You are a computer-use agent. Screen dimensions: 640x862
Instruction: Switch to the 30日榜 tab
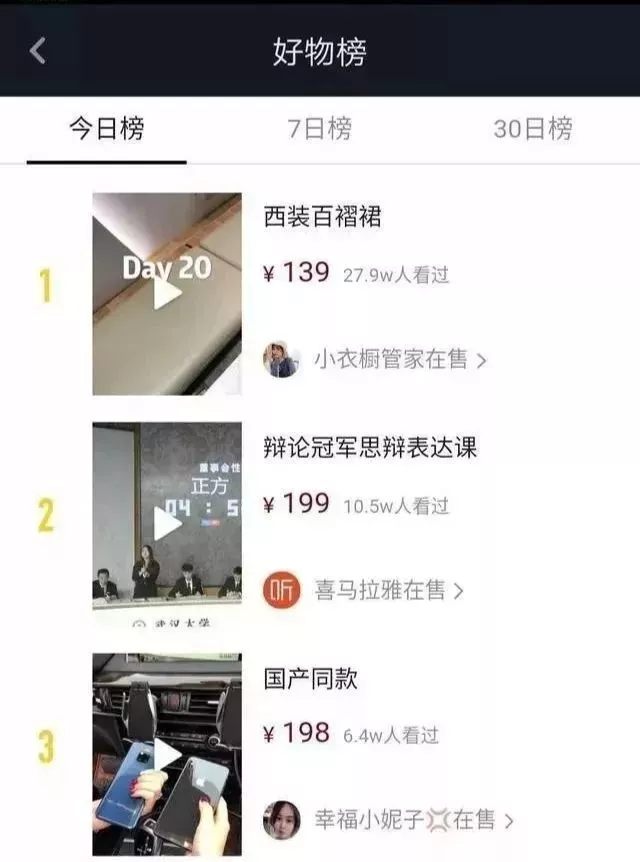tap(532, 129)
